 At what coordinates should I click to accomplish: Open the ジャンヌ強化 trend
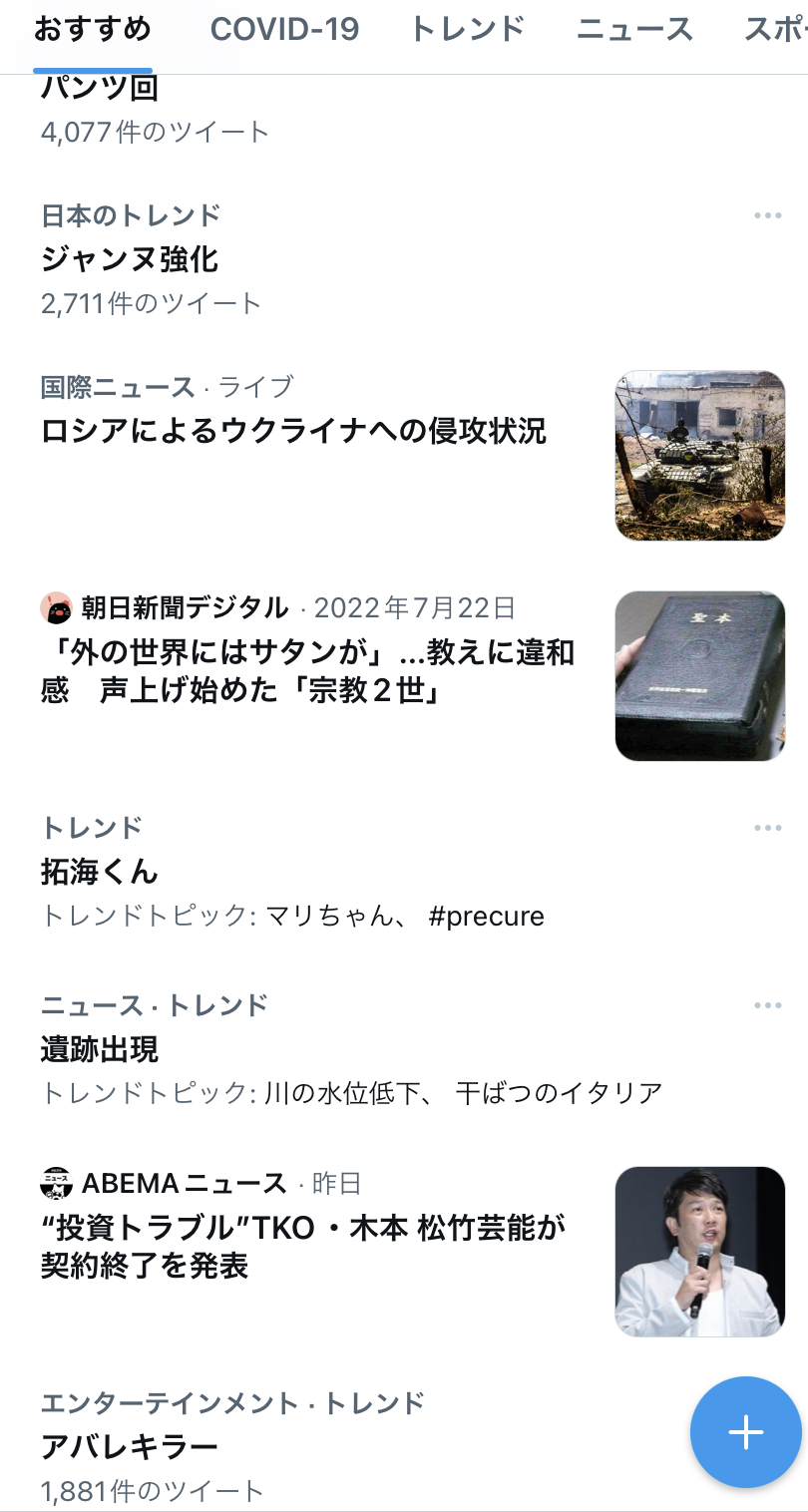130,260
